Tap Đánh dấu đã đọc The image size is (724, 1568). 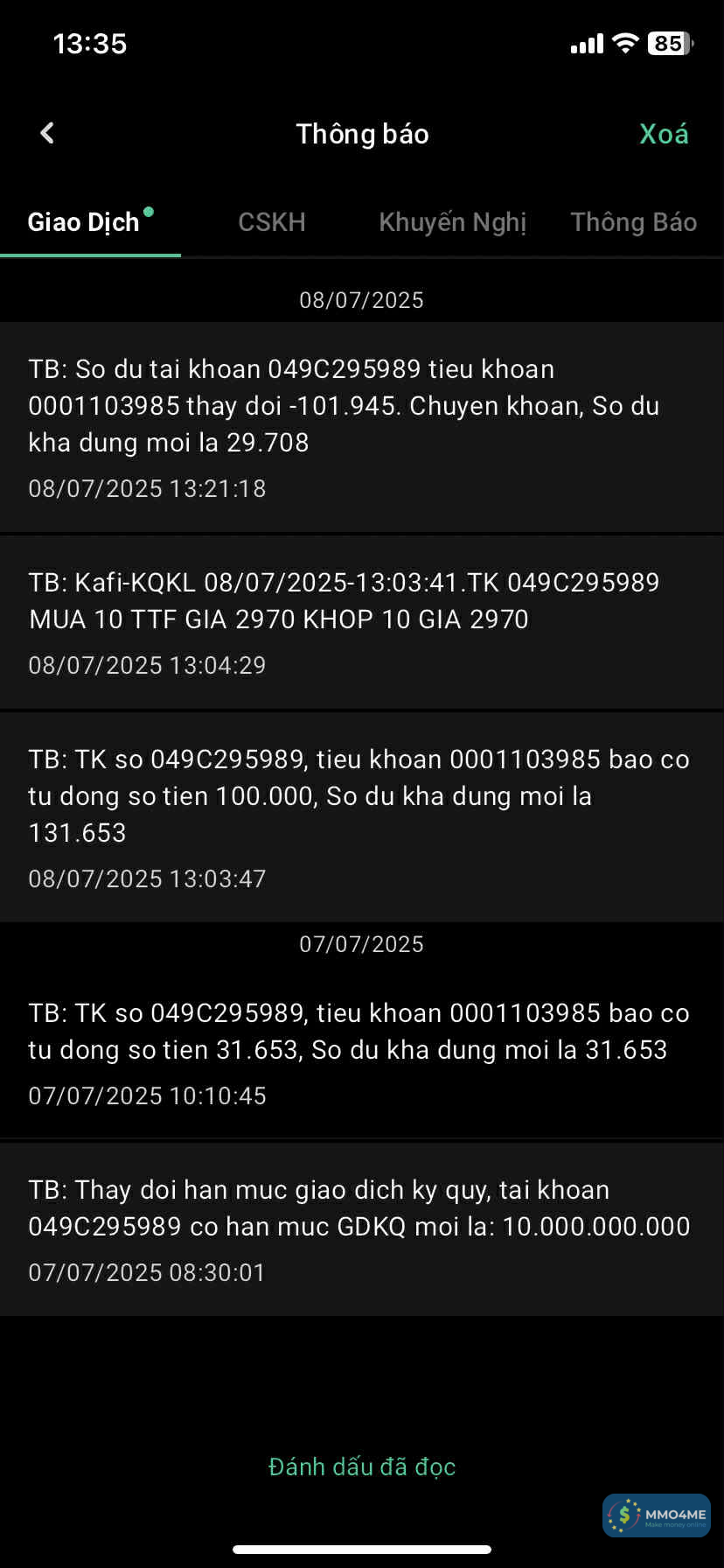click(x=362, y=1466)
